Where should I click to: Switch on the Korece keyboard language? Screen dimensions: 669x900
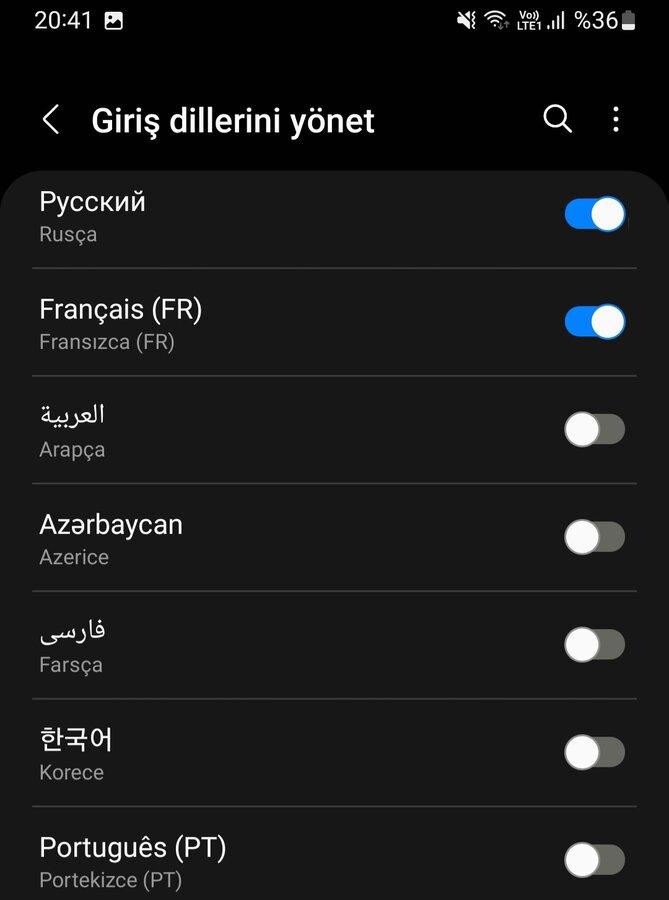(595, 753)
